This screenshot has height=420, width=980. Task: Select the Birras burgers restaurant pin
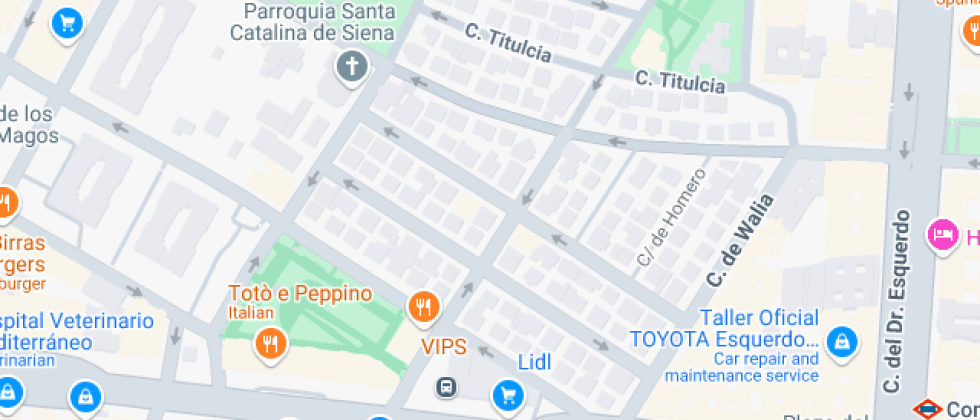tap(5, 203)
